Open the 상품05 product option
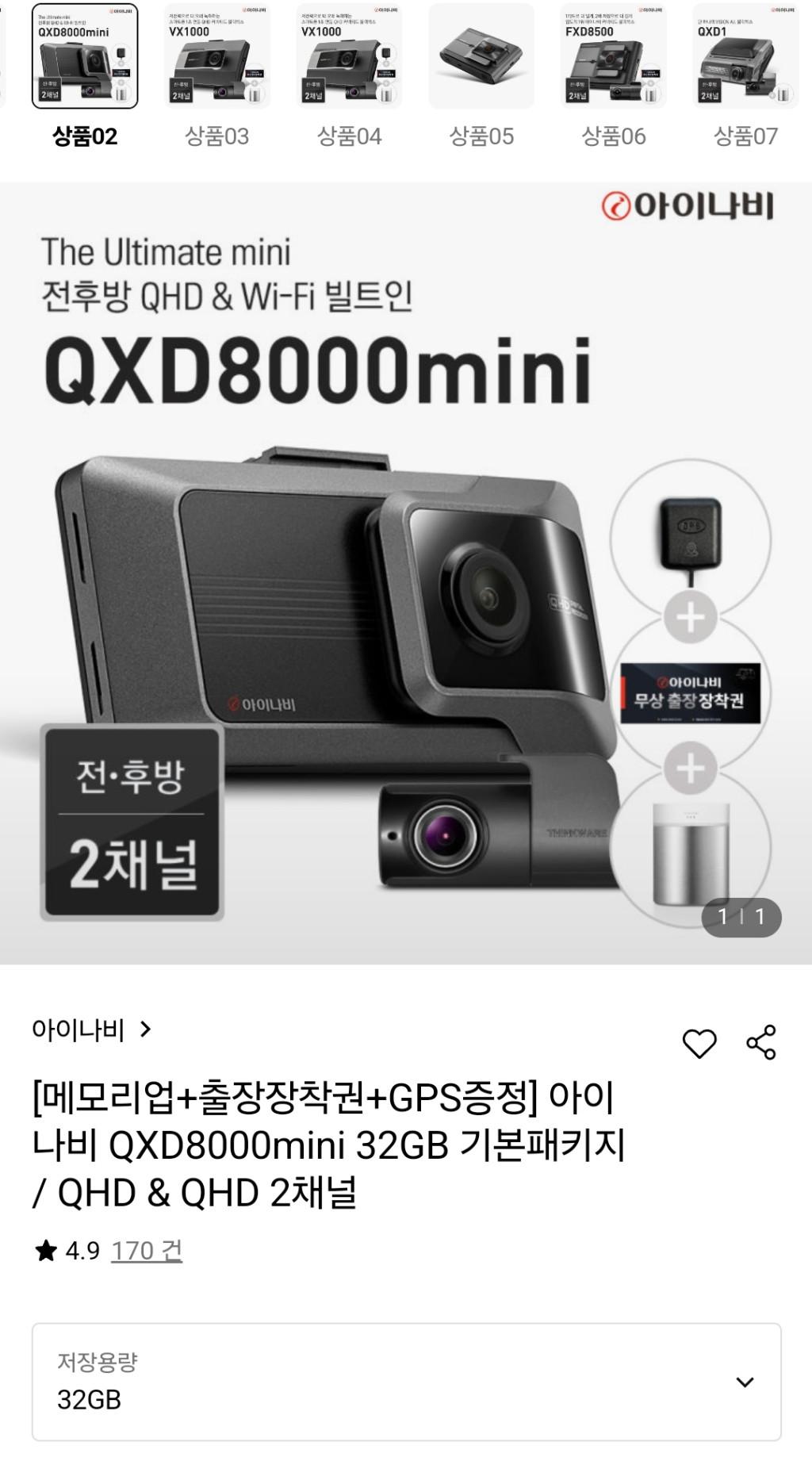Screen dimensions: 812x1461 coord(481,57)
